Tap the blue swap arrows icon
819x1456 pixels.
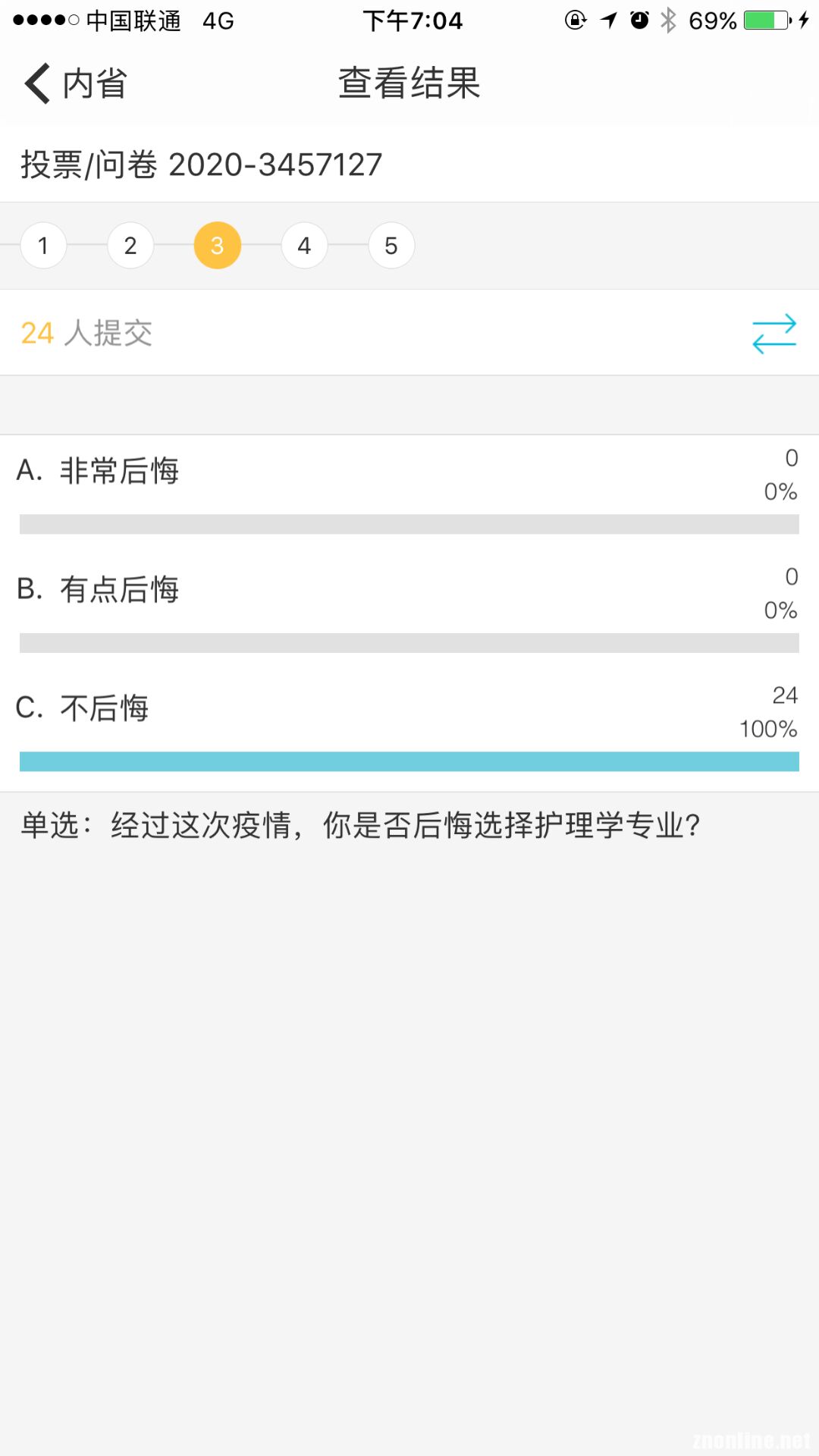click(773, 334)
